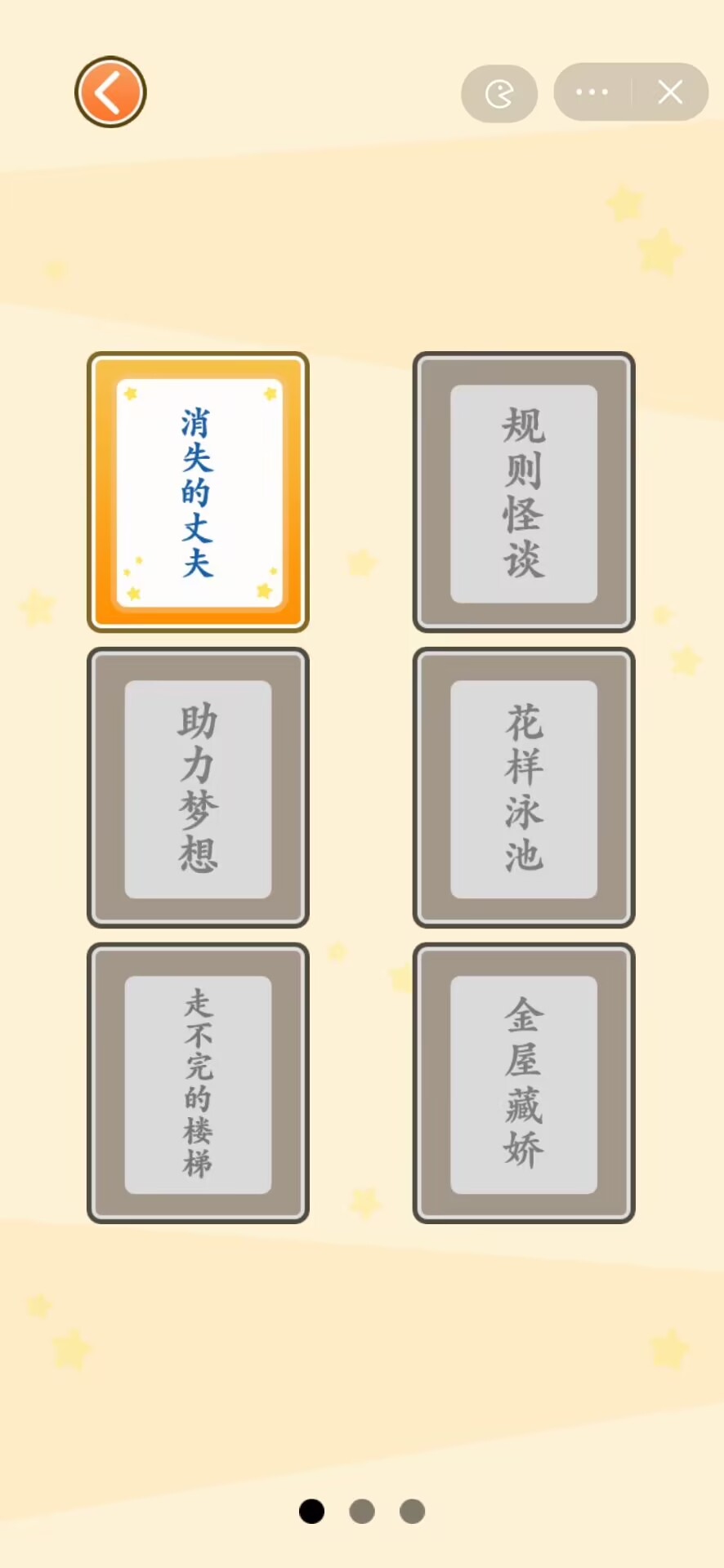Tap the active black page indicator
The image size is (724, 1568).
(x=311, y=1512)
